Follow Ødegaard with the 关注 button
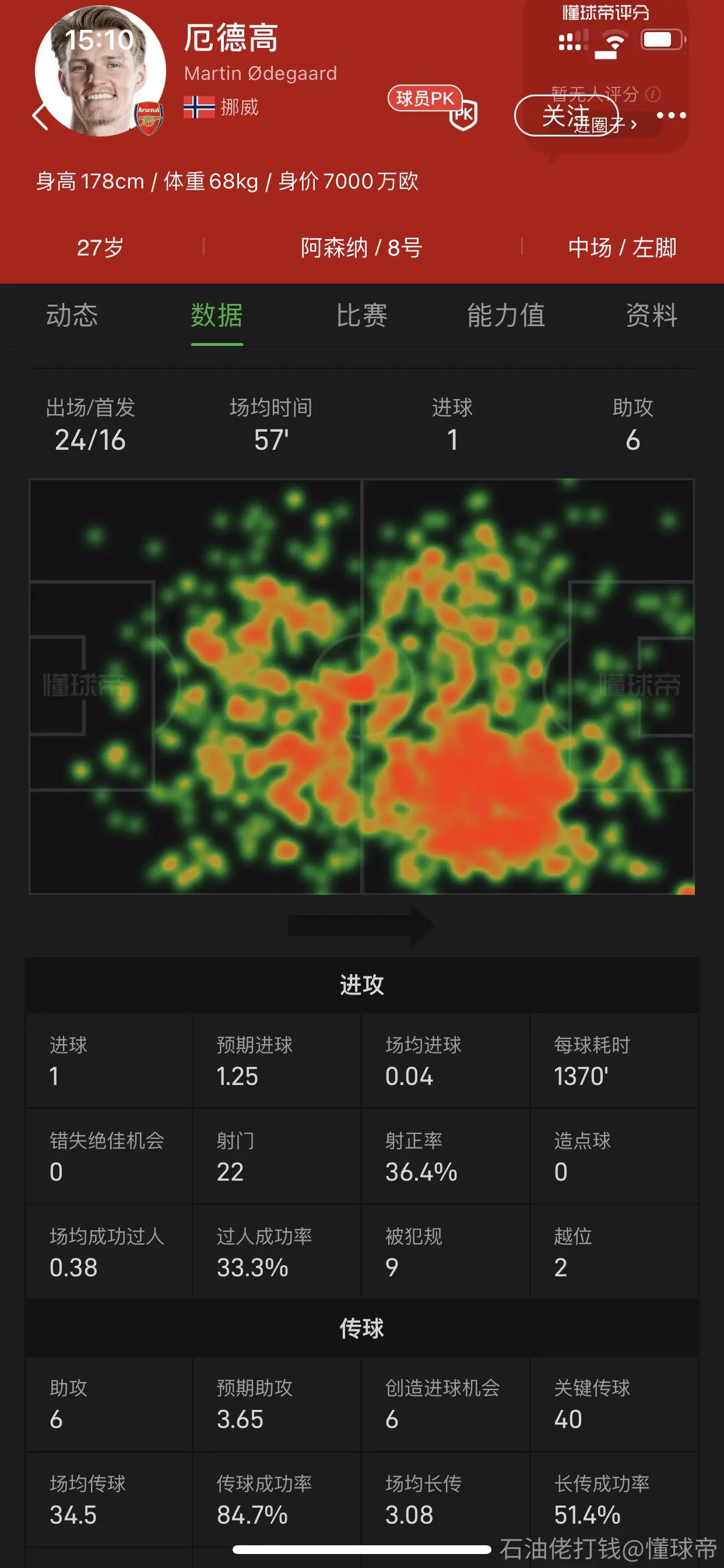 coord(567,115)
